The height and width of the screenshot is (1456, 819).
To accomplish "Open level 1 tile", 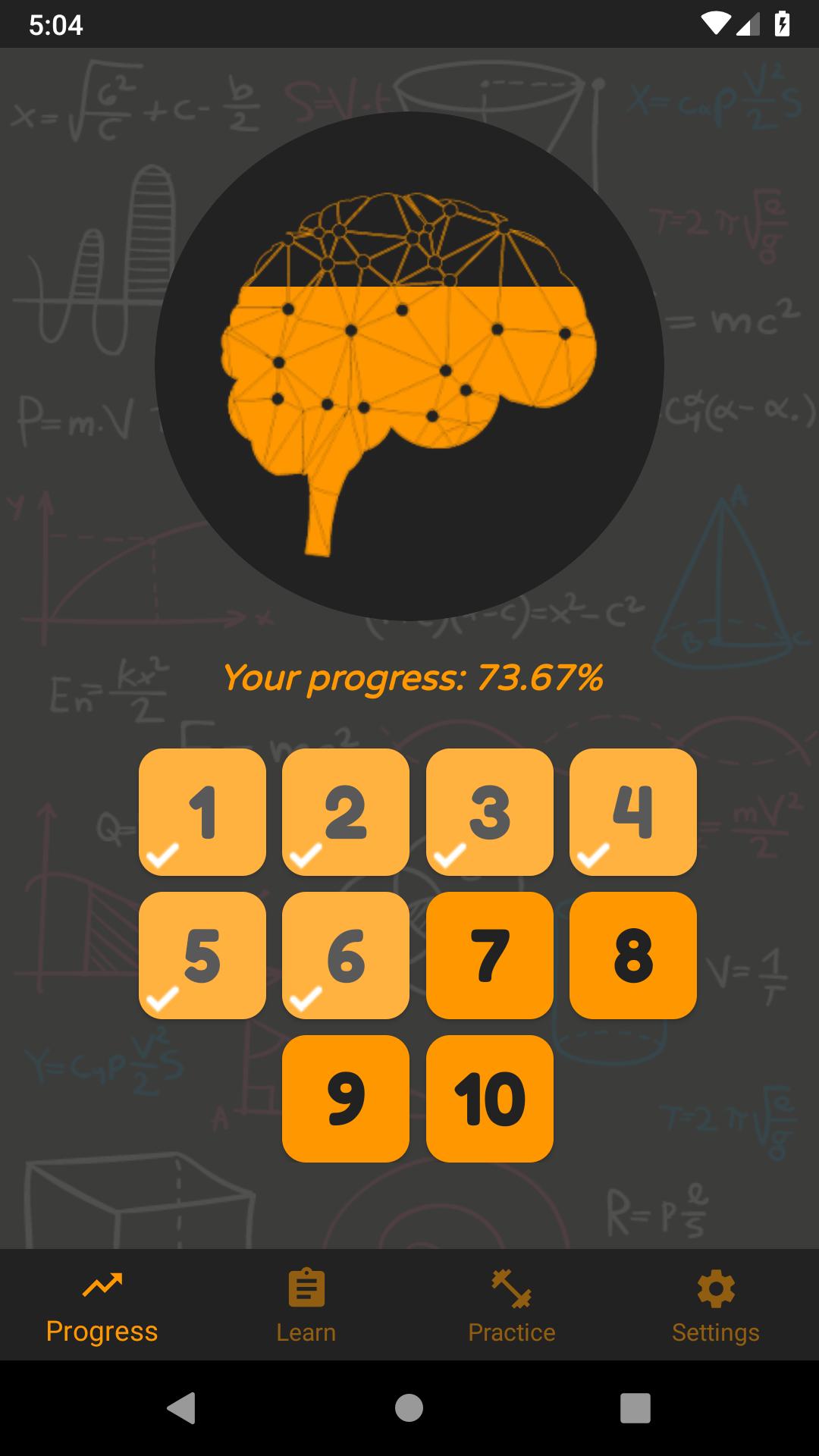I will click(202, 812).
